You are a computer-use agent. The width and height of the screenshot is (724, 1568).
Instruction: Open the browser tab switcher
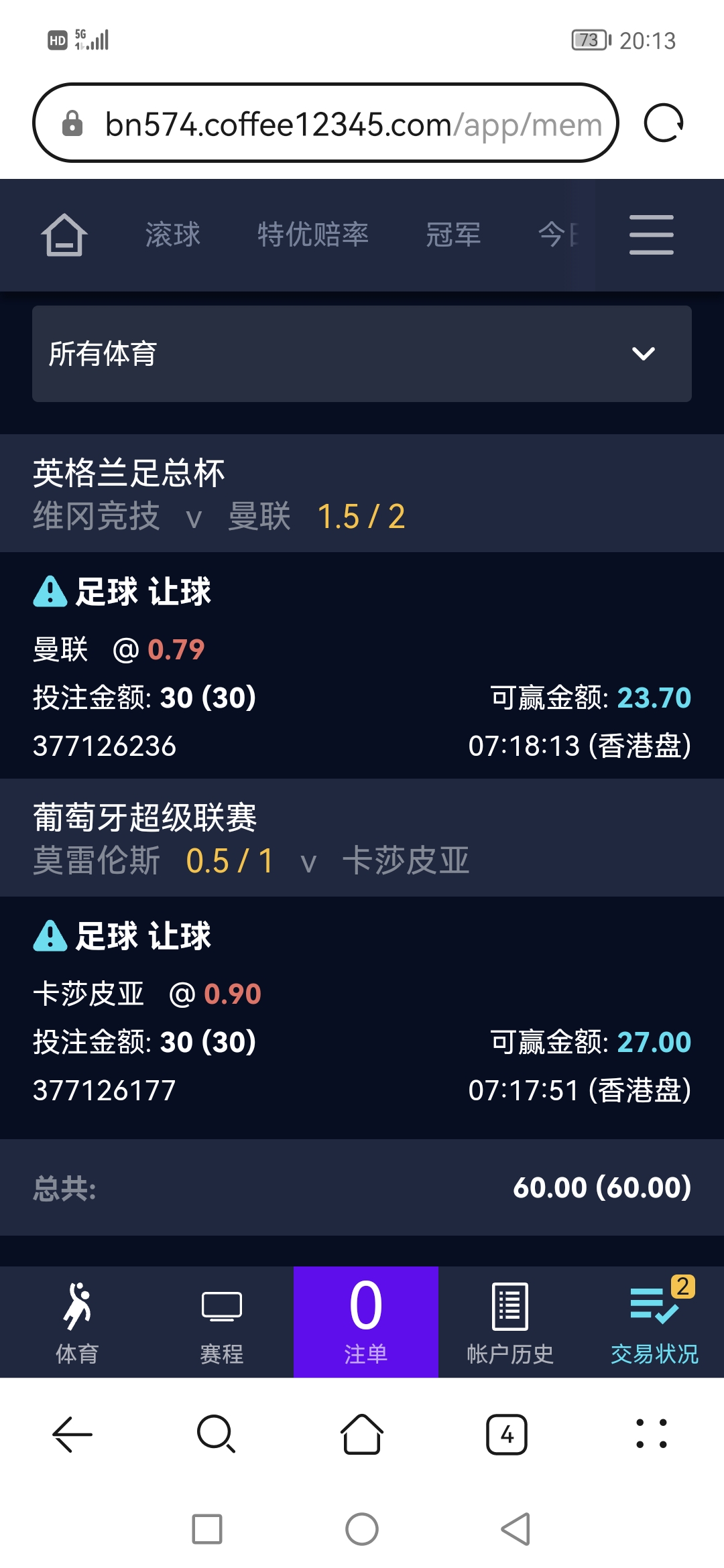[507, 1435]
